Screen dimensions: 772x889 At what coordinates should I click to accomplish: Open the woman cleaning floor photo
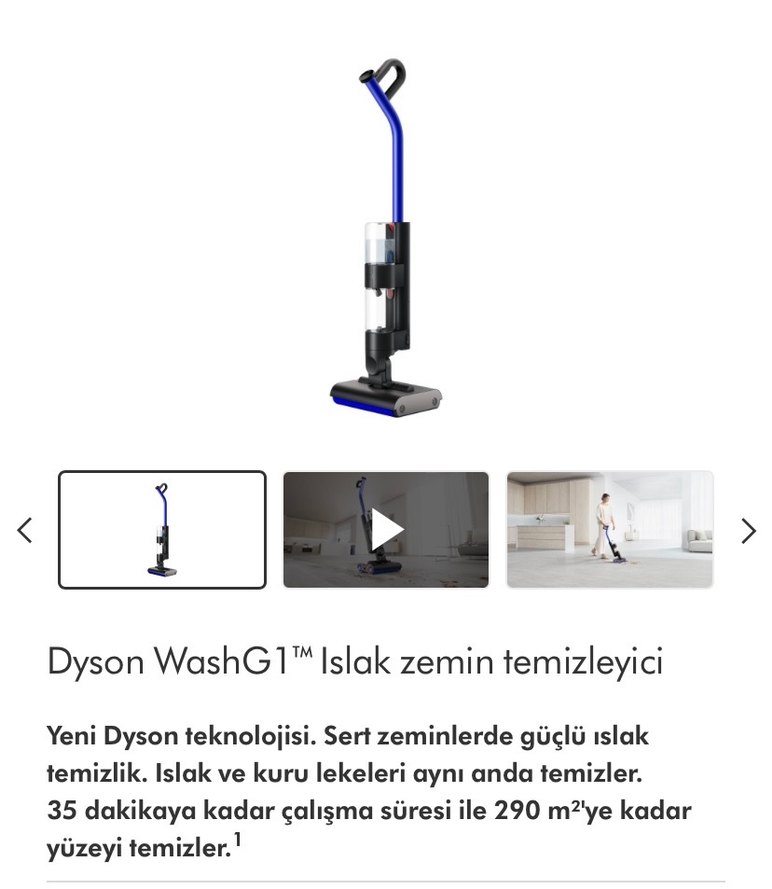[x=610, y=529]
